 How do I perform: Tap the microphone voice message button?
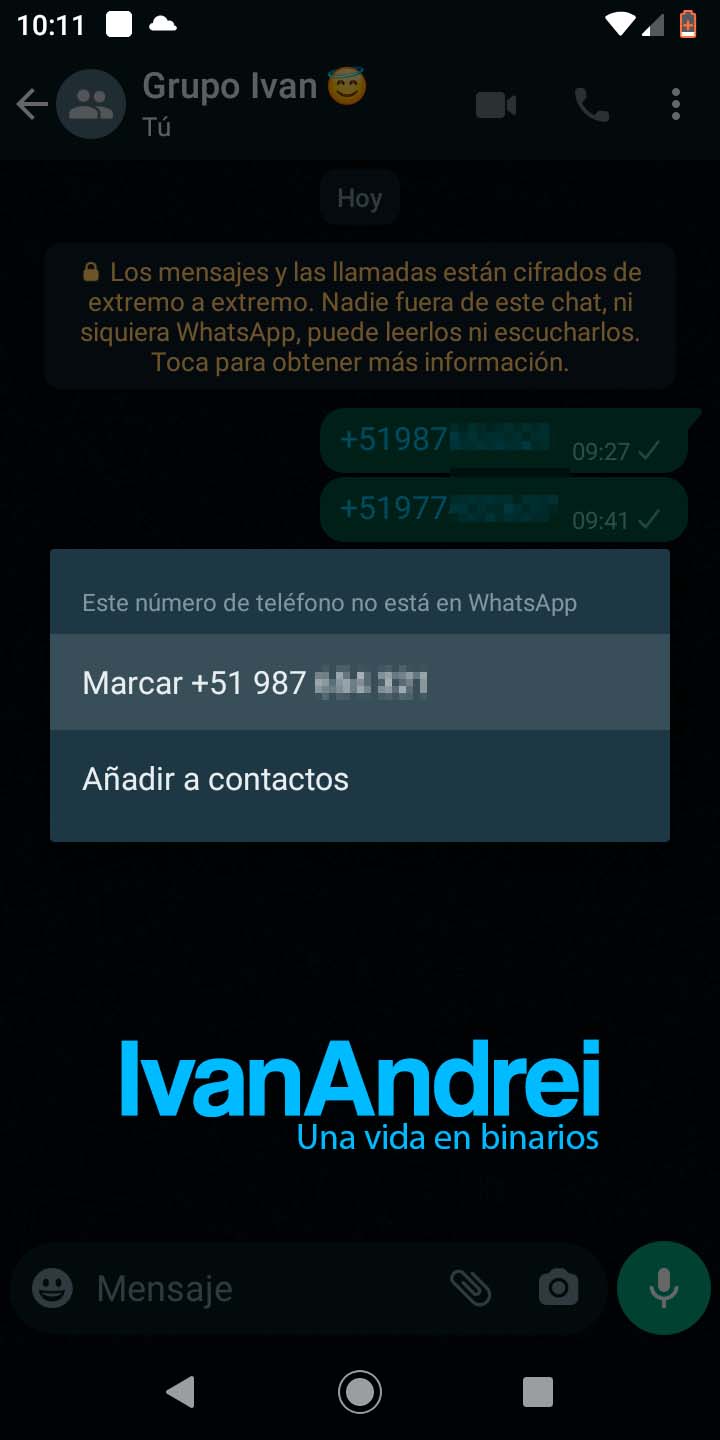(x=663, y=1288)
